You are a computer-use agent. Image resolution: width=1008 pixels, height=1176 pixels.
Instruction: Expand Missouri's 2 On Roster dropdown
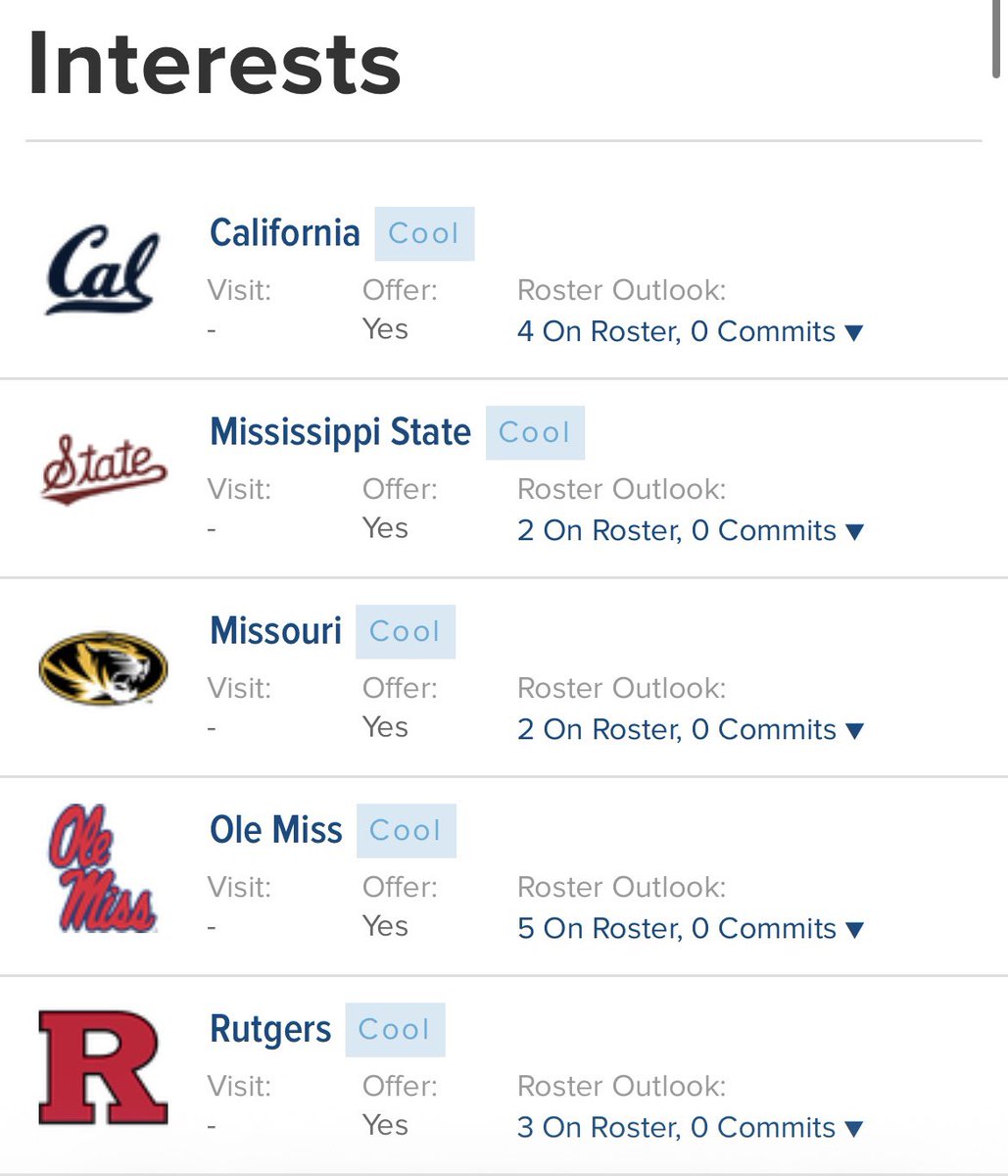pos(690,729)
